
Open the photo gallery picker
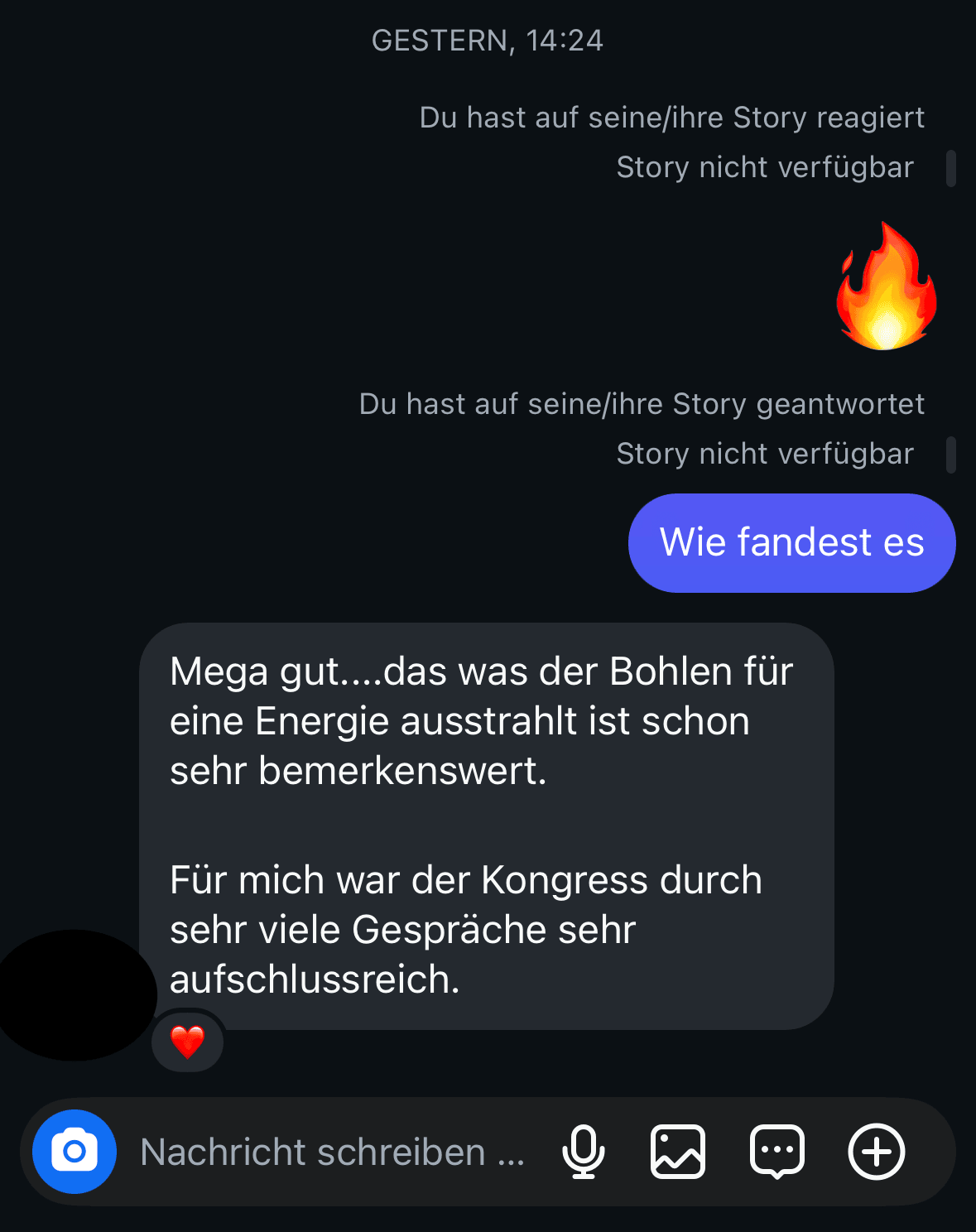pyautogui.click(x=678, y=1151)
